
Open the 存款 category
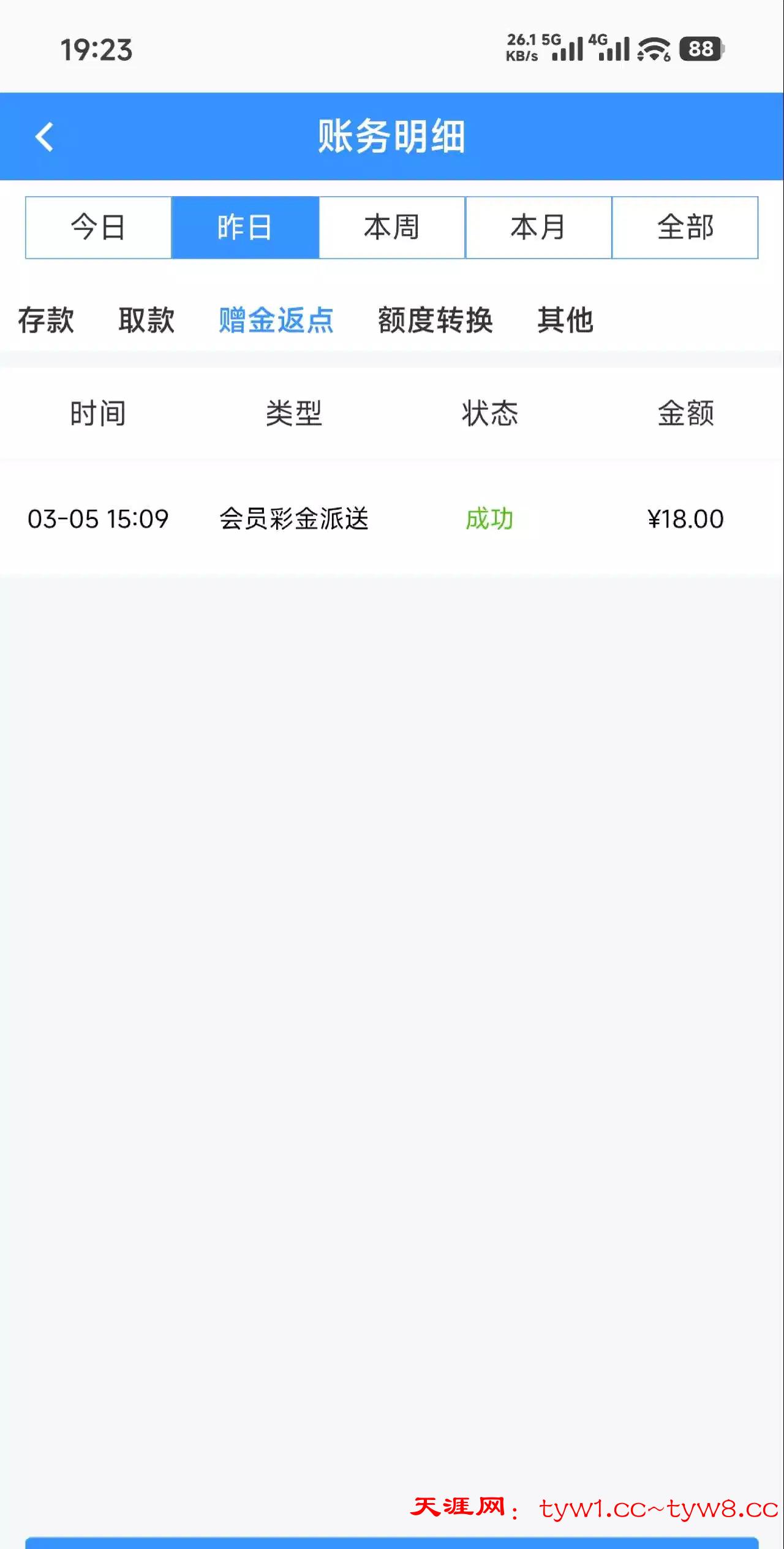click(46, 320)
